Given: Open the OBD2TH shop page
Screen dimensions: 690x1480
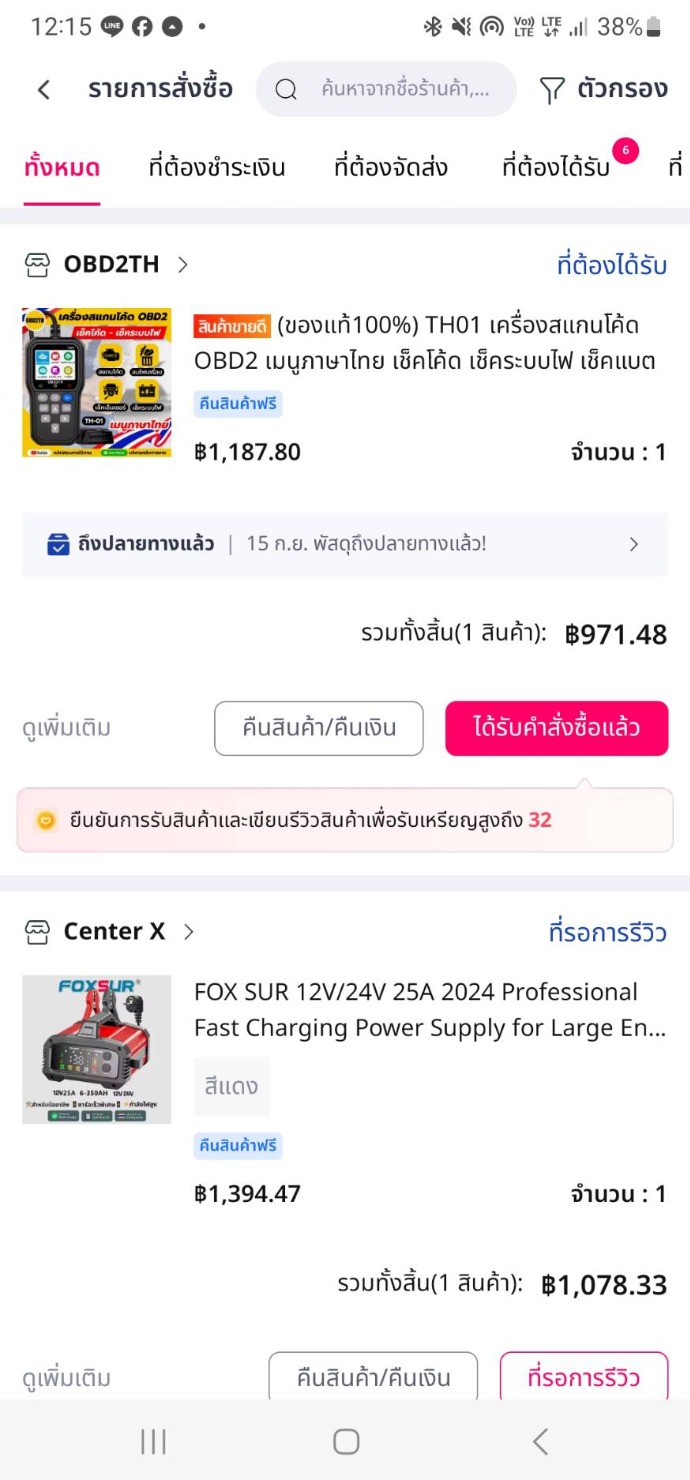Looking at the screenshot, I should (x=111, y=264).
